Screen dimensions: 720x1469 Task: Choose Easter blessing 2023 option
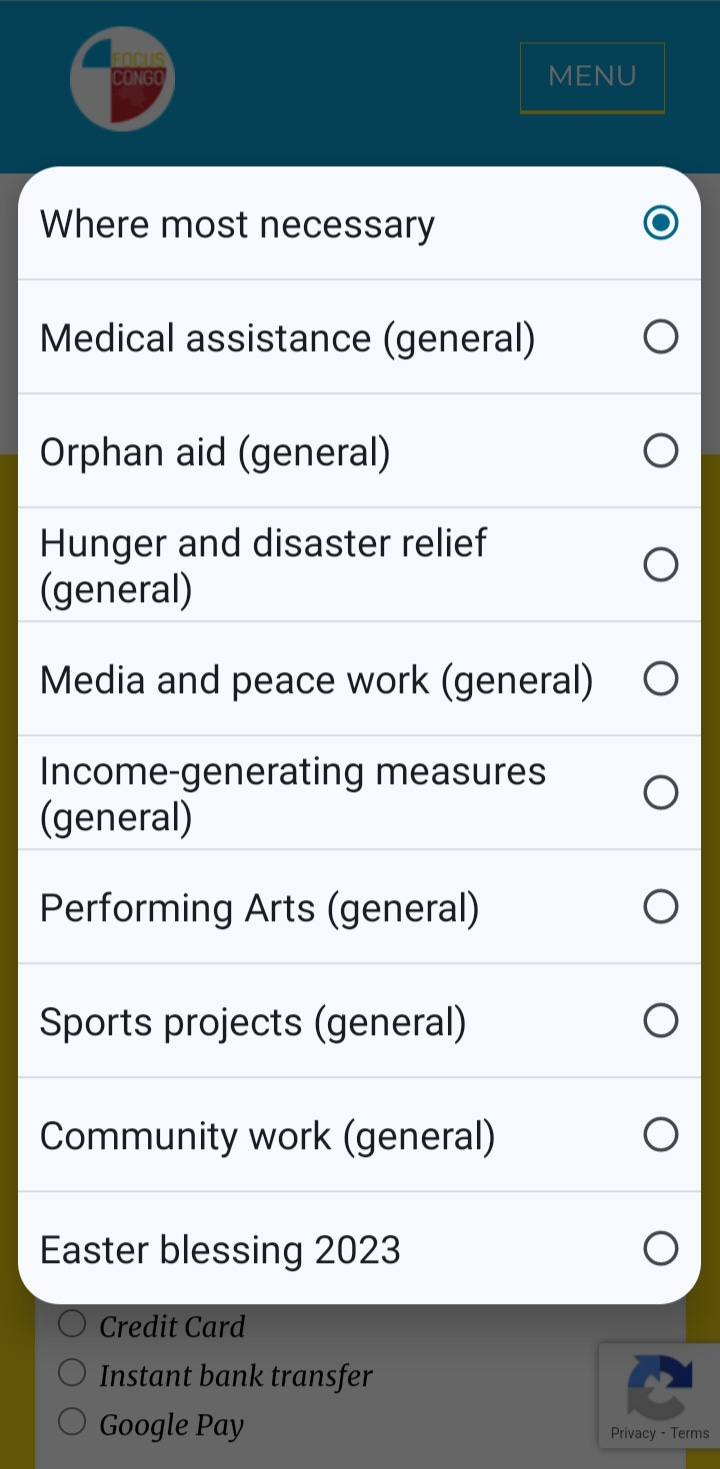click(359, 1248)
